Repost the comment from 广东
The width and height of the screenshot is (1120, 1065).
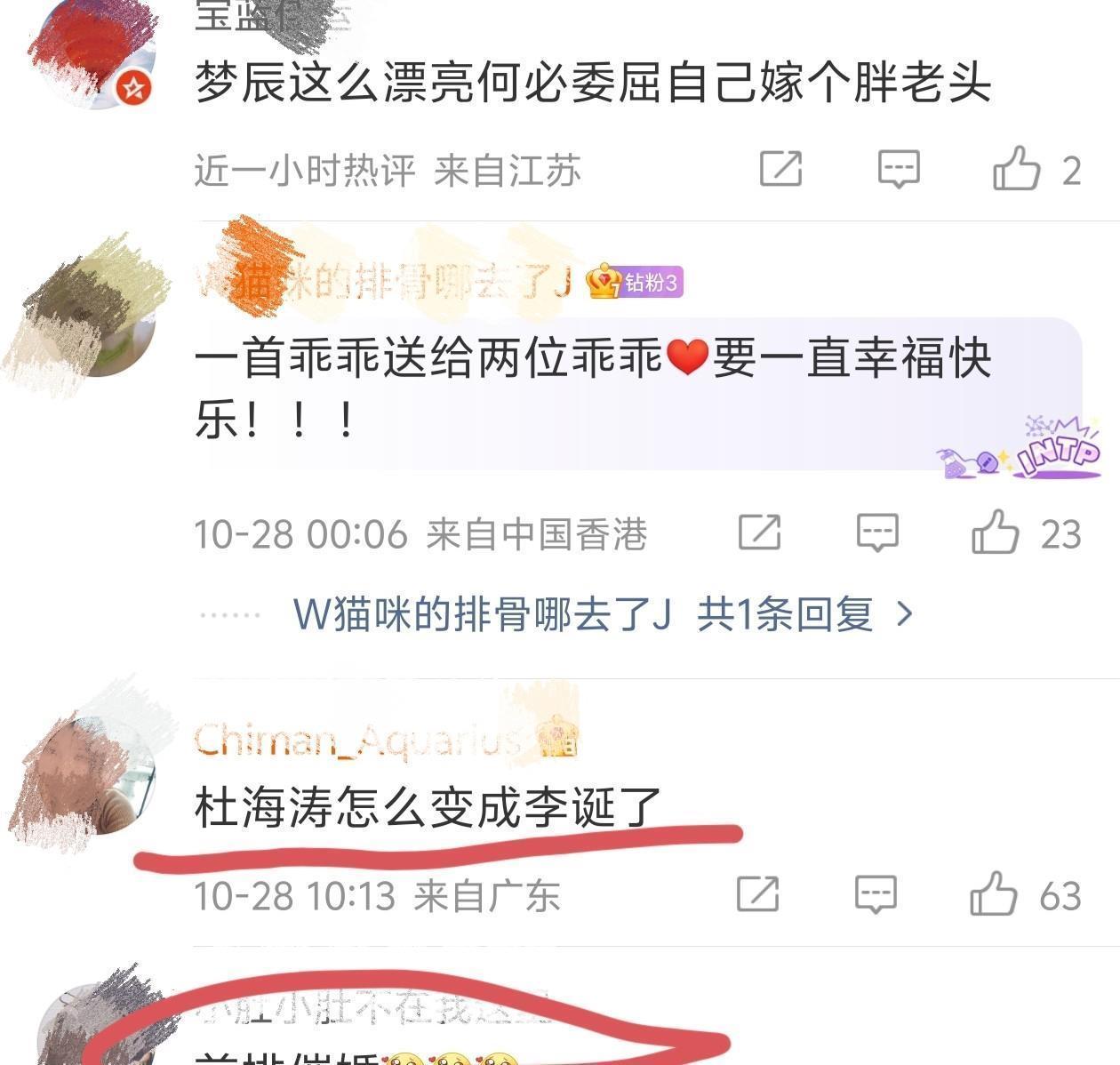tap(757, 894)
